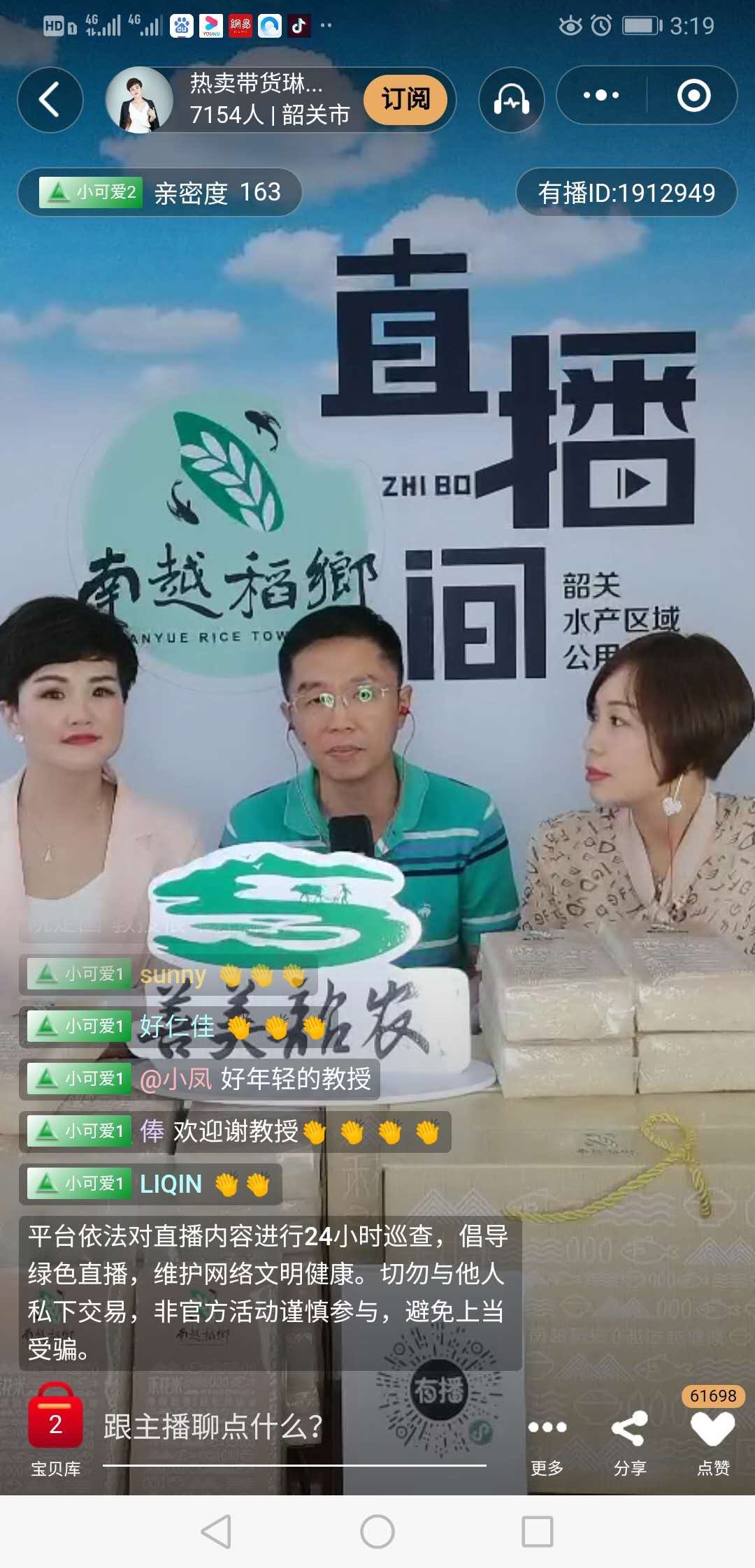Screen dimensions: 755x1568
Task: Tap the system home button
Action: click(x=377, y=1532)
